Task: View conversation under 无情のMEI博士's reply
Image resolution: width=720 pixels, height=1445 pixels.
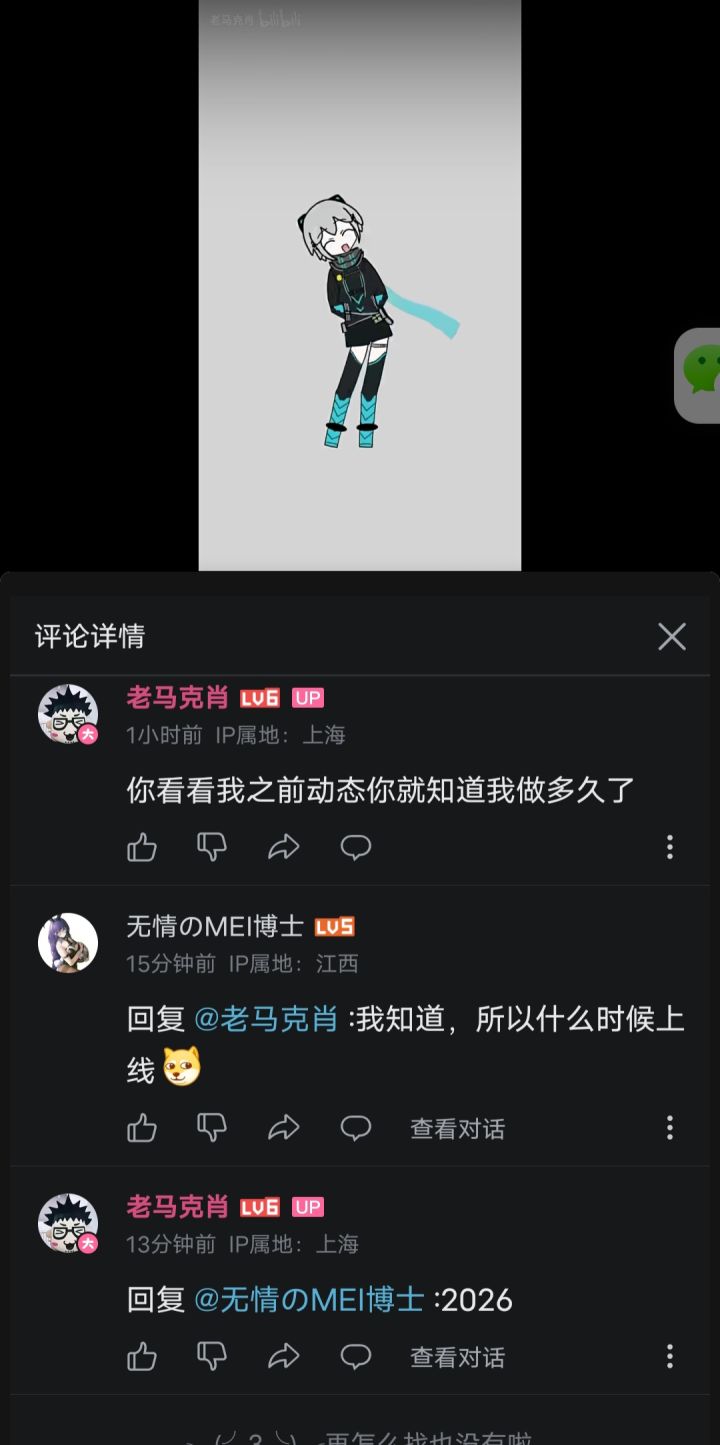Action: (457, 1128)
